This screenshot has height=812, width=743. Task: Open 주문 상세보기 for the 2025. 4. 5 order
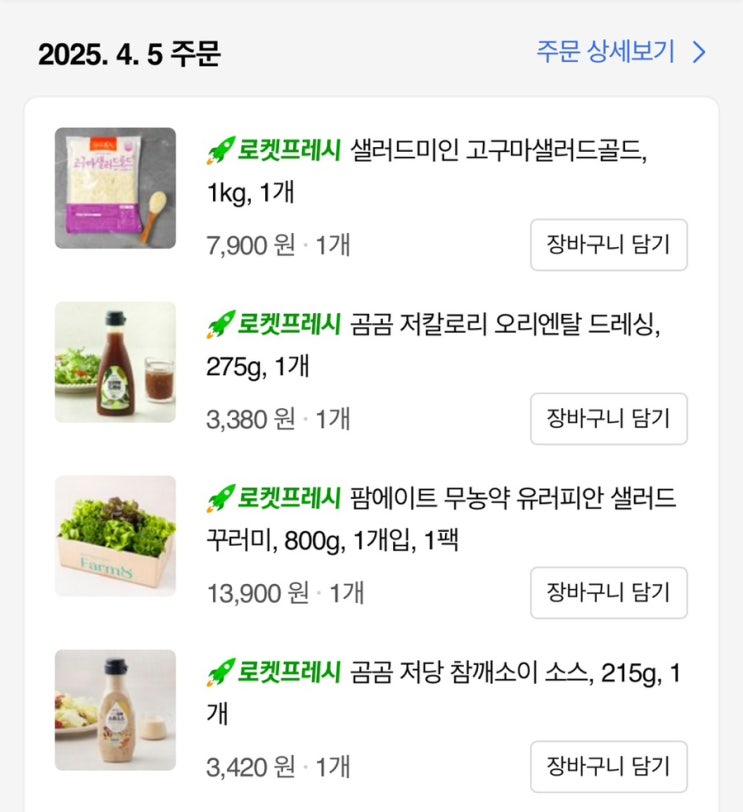pos(621,52)
